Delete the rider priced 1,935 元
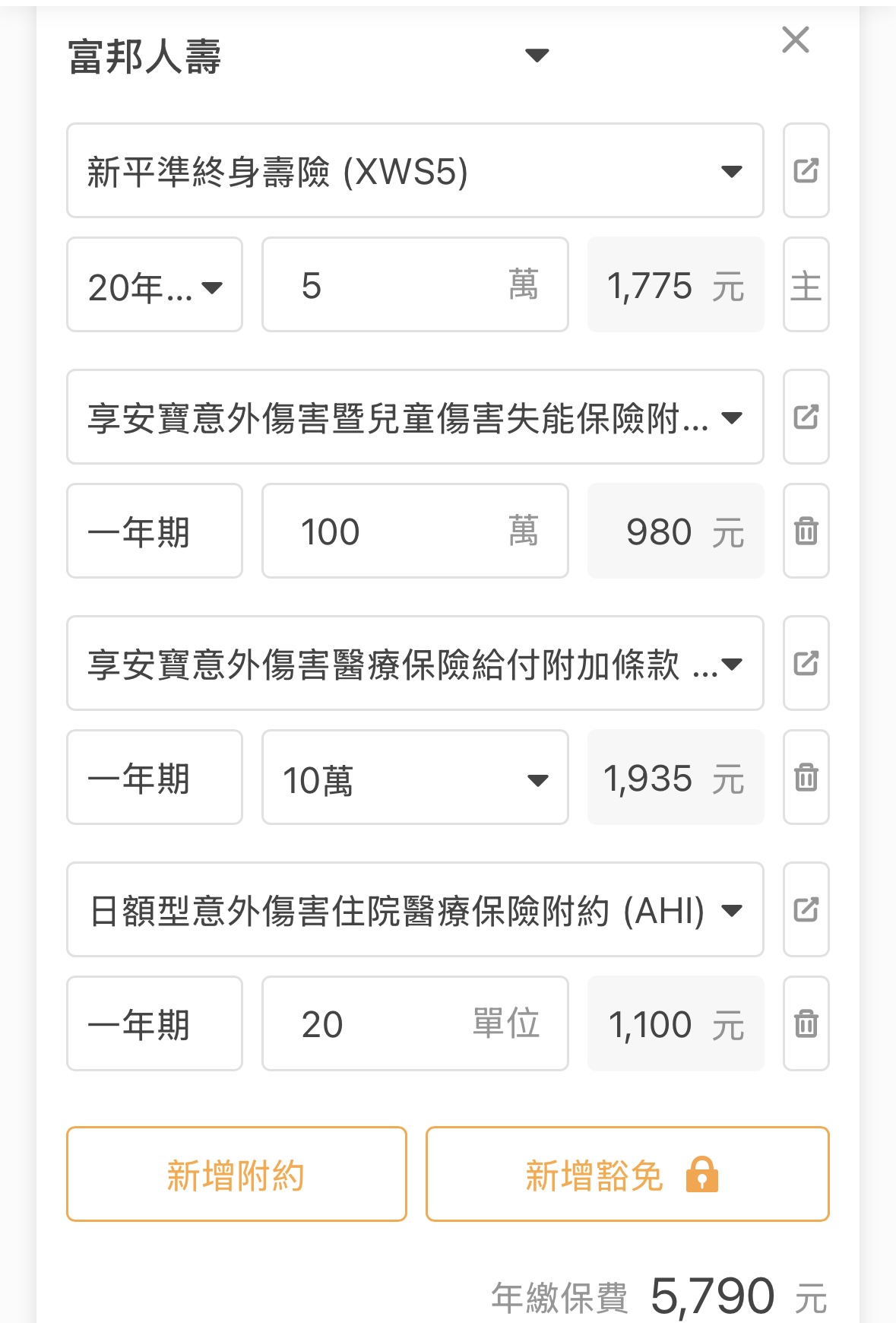The width and height of the screenshot is (896, 1323). [x=806, y=778]
